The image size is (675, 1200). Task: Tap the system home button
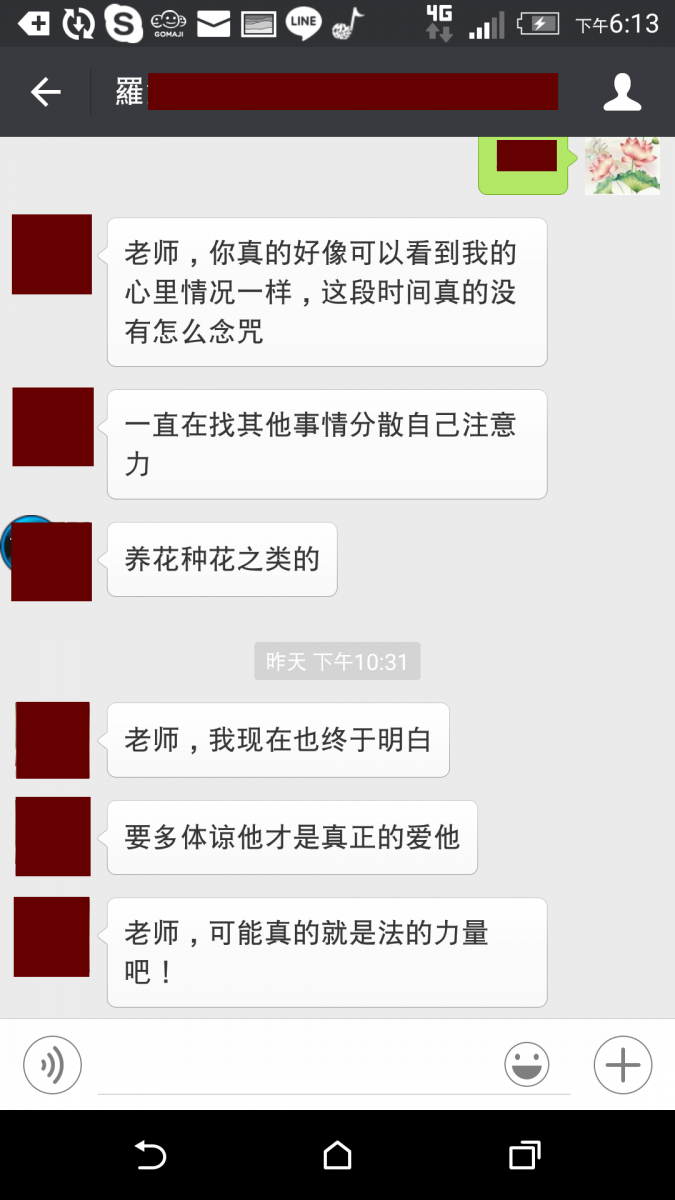click(338, 1155)
